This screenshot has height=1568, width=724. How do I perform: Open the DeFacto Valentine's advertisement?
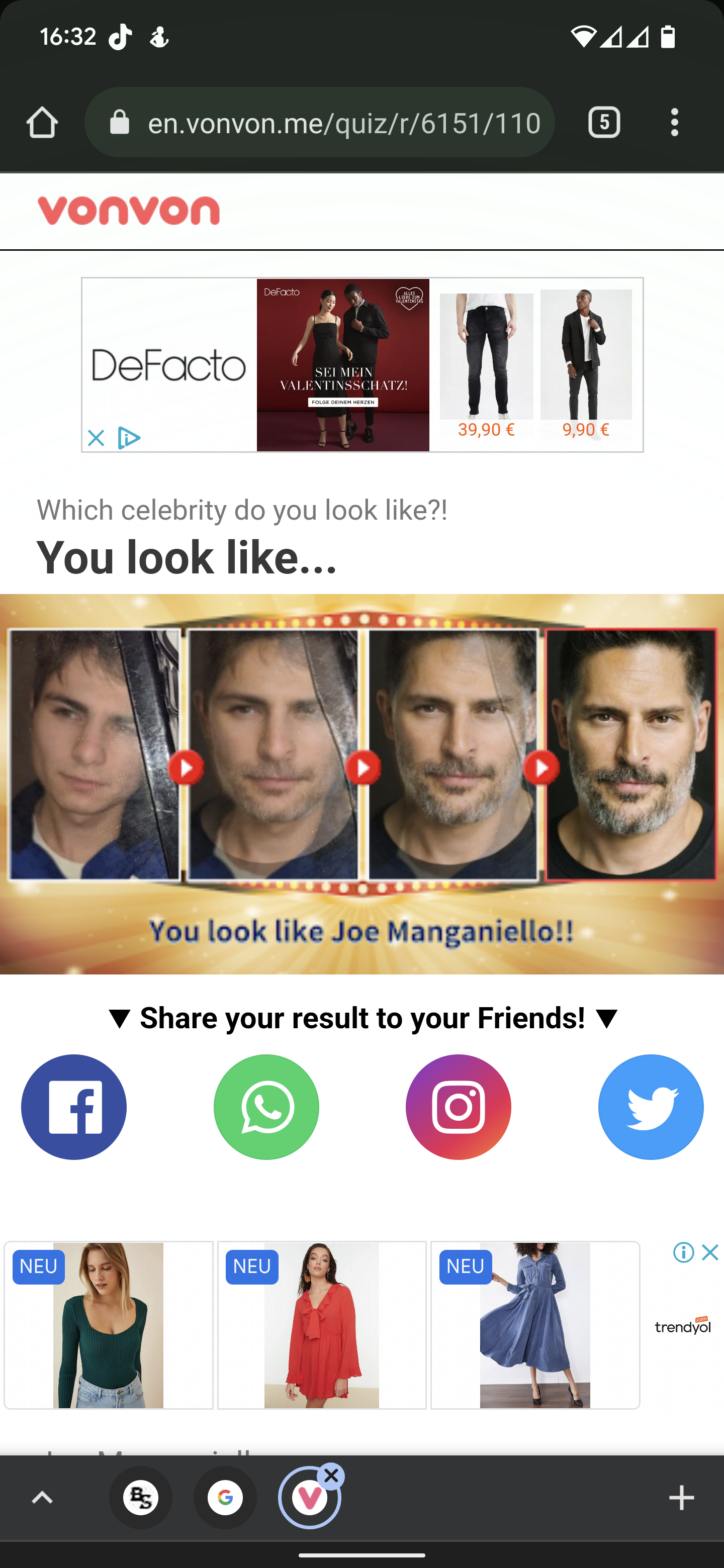point(343,364)
